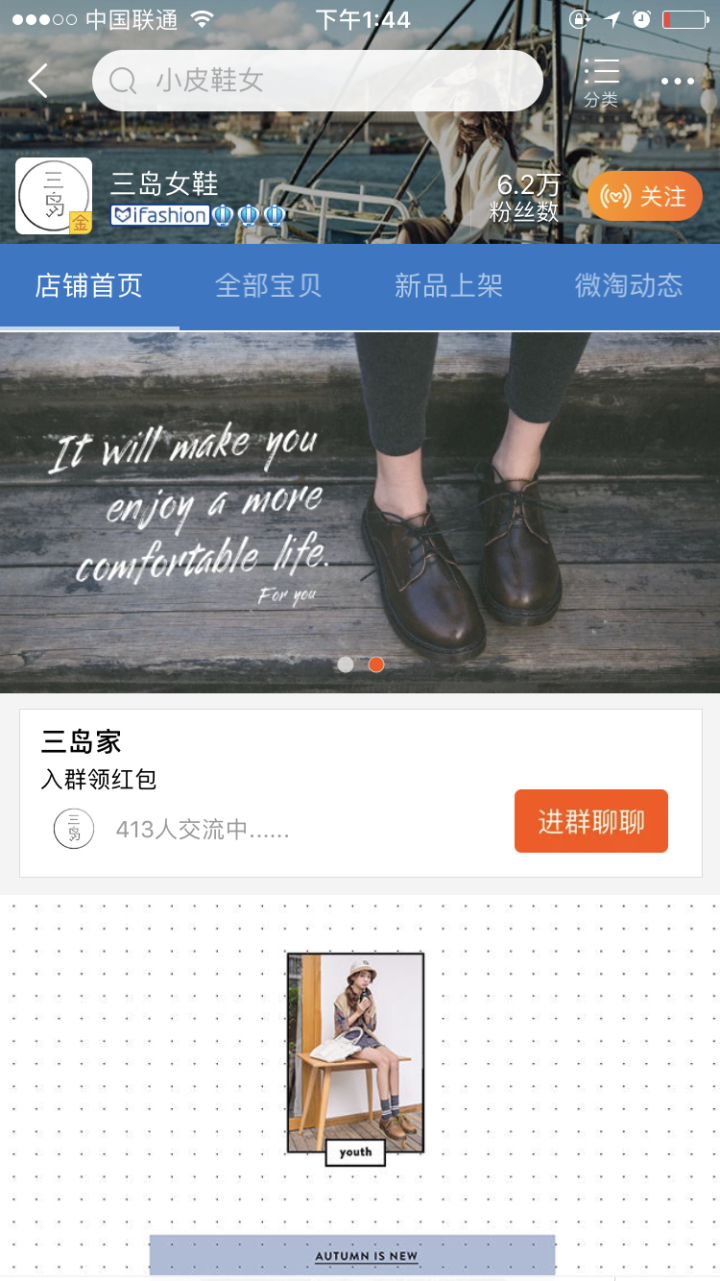
Task: Follow the shop with the 关注 button
Action: click(x=645, y=196)
